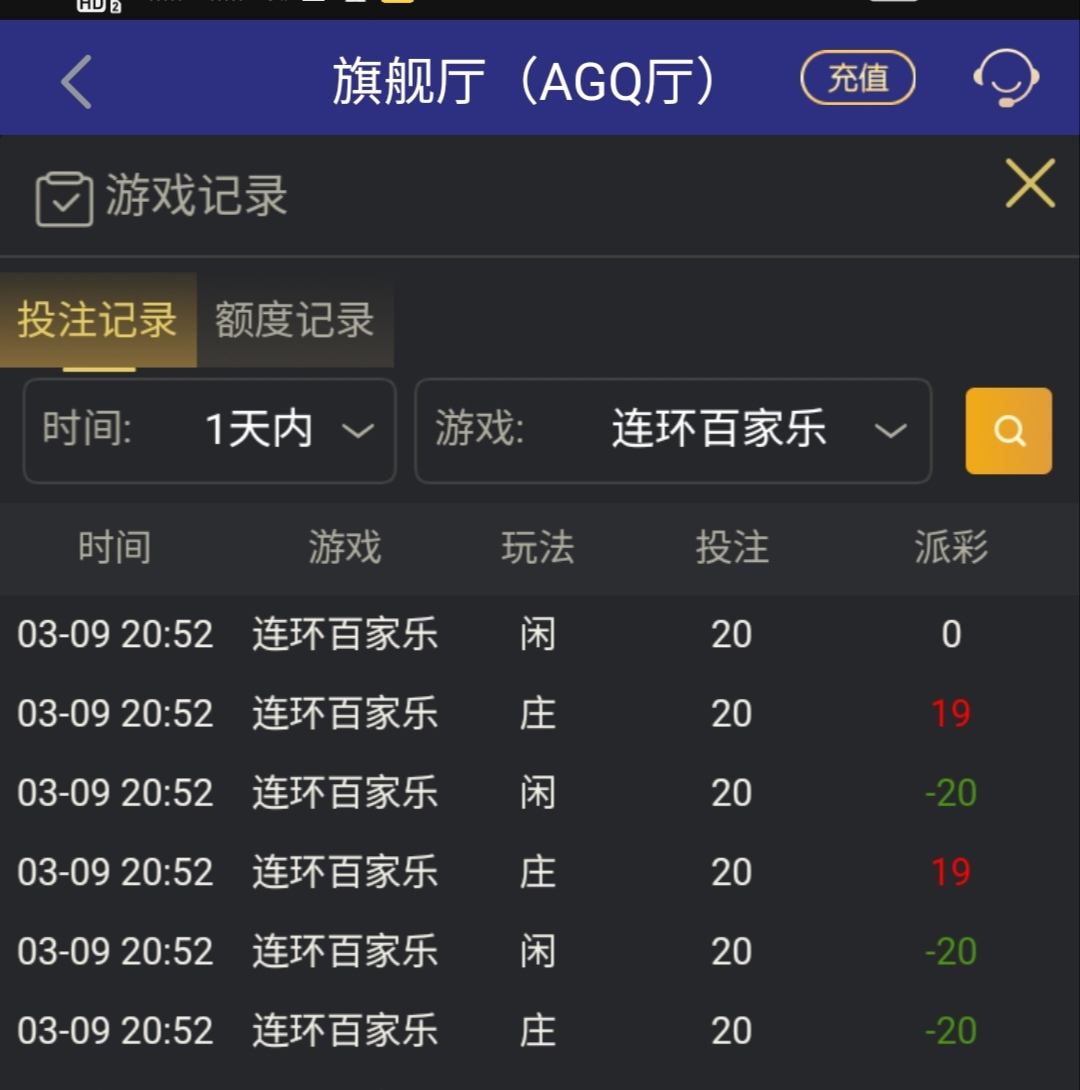Image resolution: width=1080 pixels, height=1090 pixels.
Task: Switch to the 投注记录 tab
Action: coord(98,320)
